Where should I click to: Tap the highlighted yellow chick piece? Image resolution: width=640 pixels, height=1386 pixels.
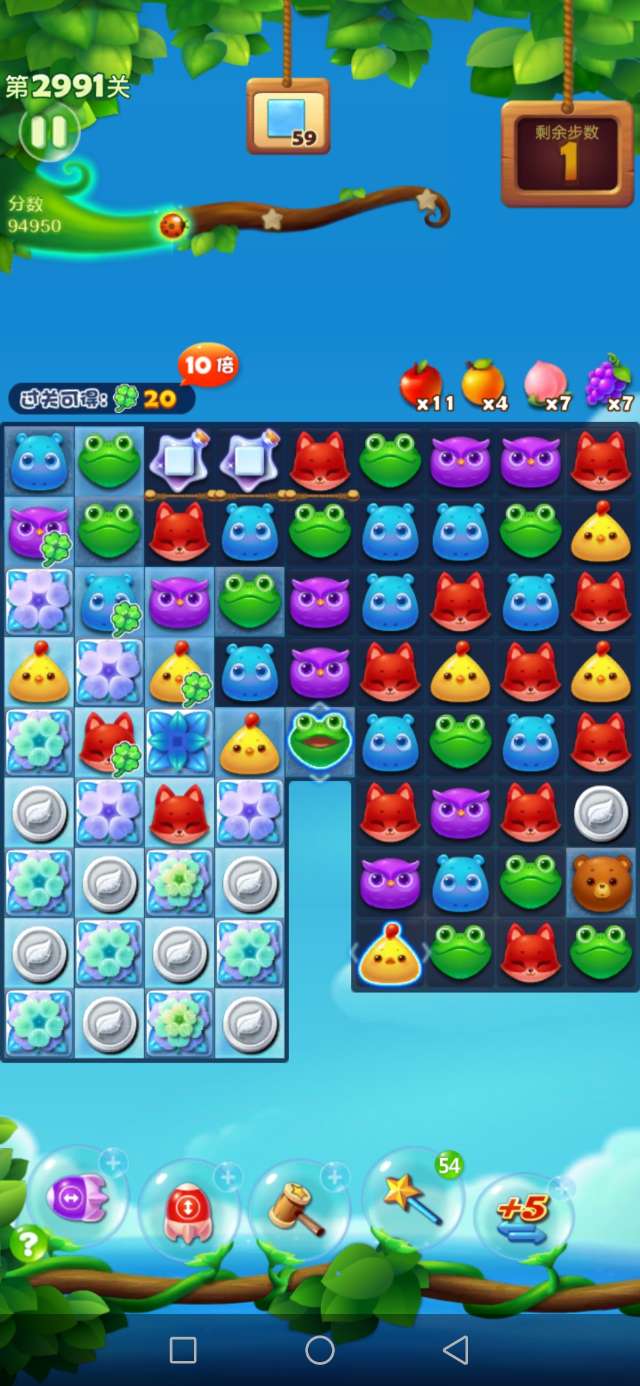point(390,954)
